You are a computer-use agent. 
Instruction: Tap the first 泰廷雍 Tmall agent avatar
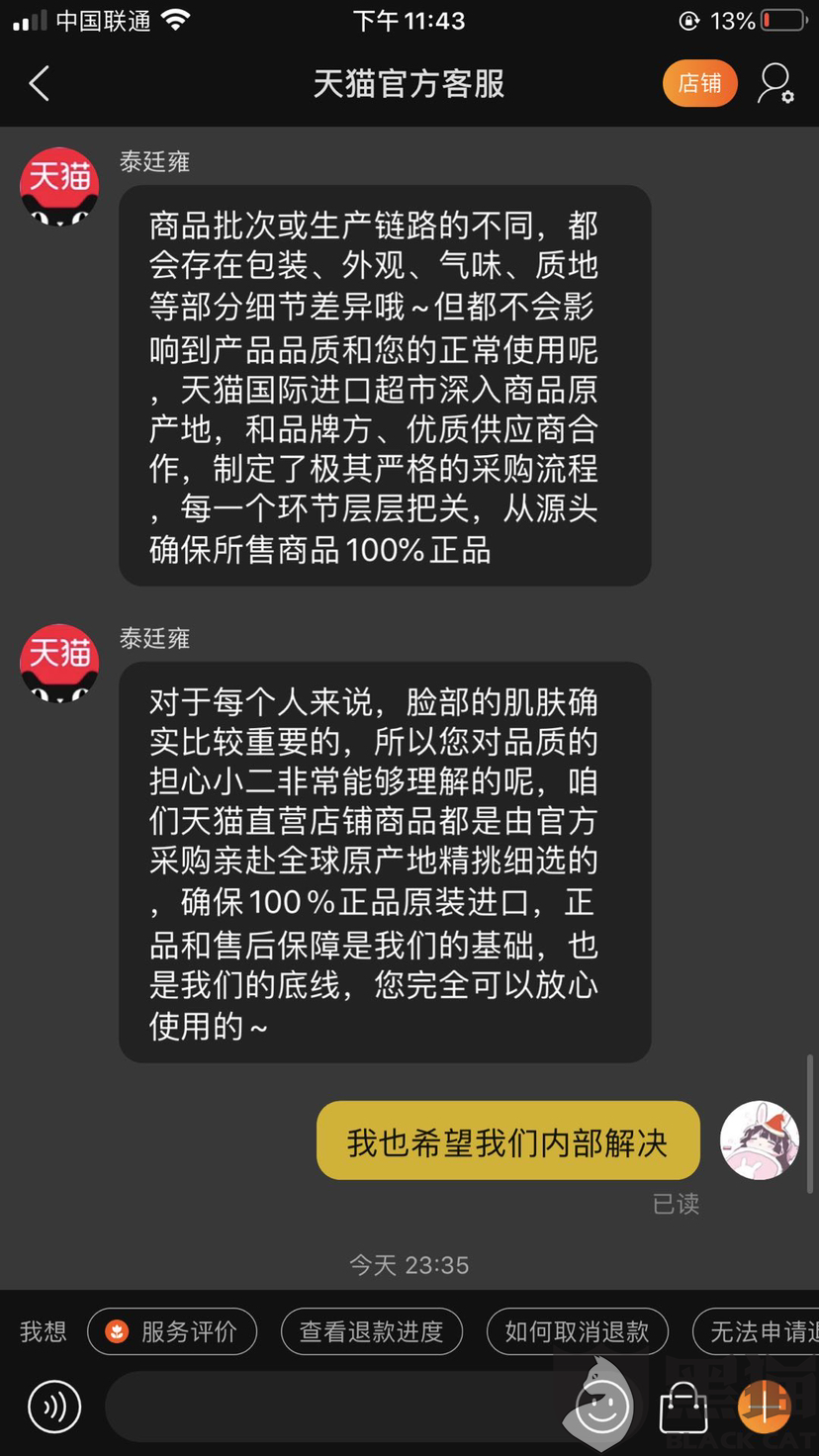pyautogui.click(x=59, y=186)
